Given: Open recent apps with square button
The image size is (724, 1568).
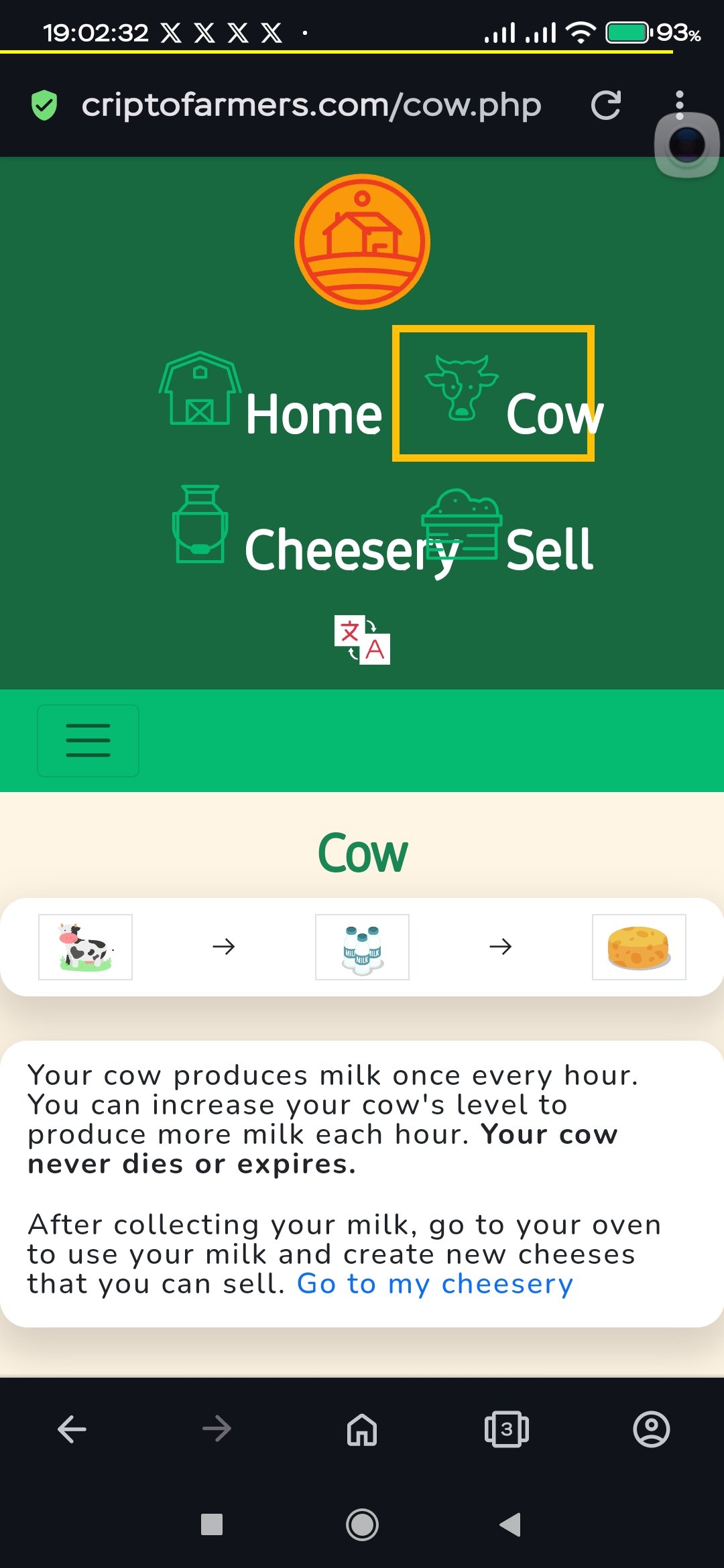Looking at the screenshot, I should pos(212,1524).
